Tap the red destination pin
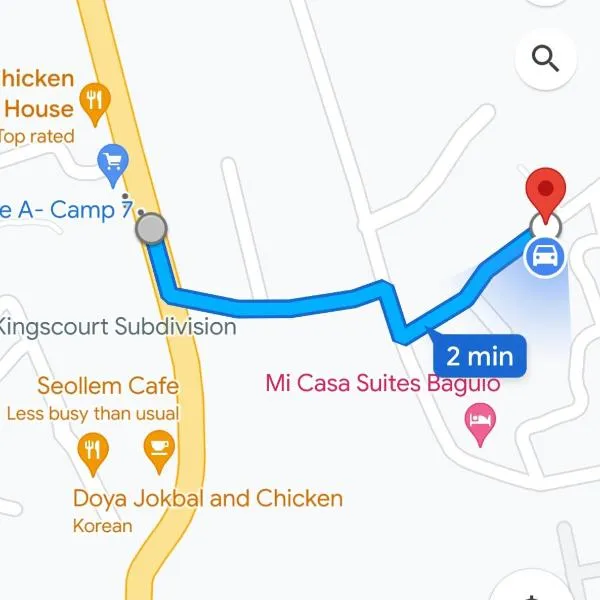This screenshot has width=600, height=600. (545, 189)
